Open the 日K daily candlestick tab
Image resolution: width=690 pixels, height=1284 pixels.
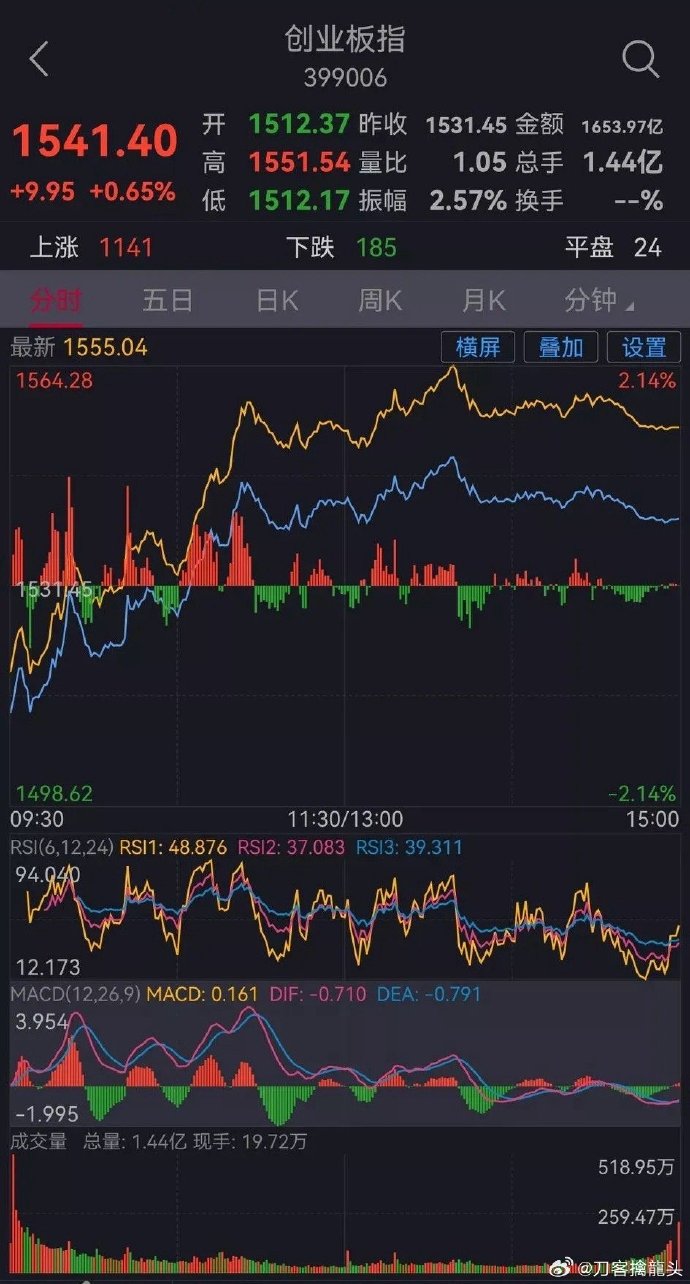coord(277,300)
